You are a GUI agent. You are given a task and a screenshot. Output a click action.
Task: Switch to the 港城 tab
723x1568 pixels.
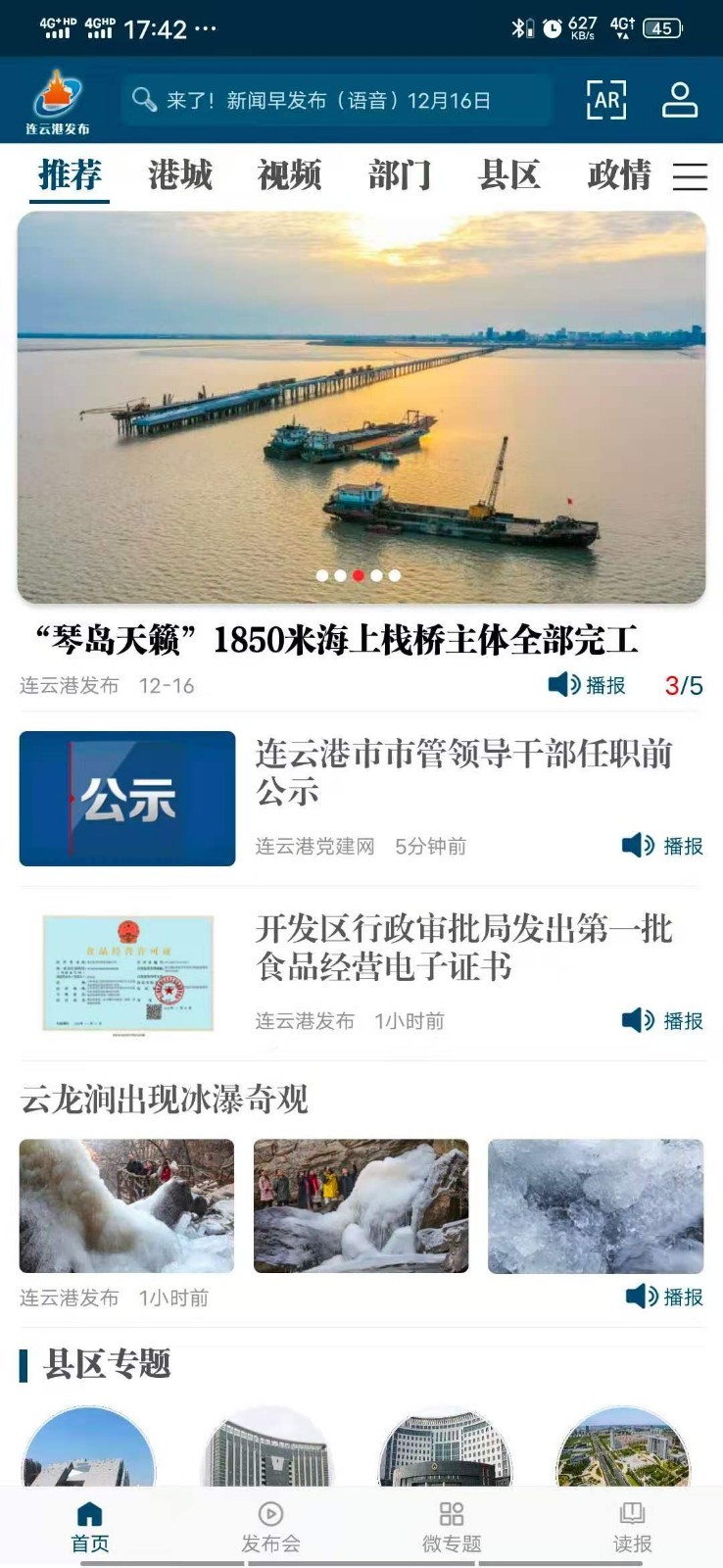point(180,175)
